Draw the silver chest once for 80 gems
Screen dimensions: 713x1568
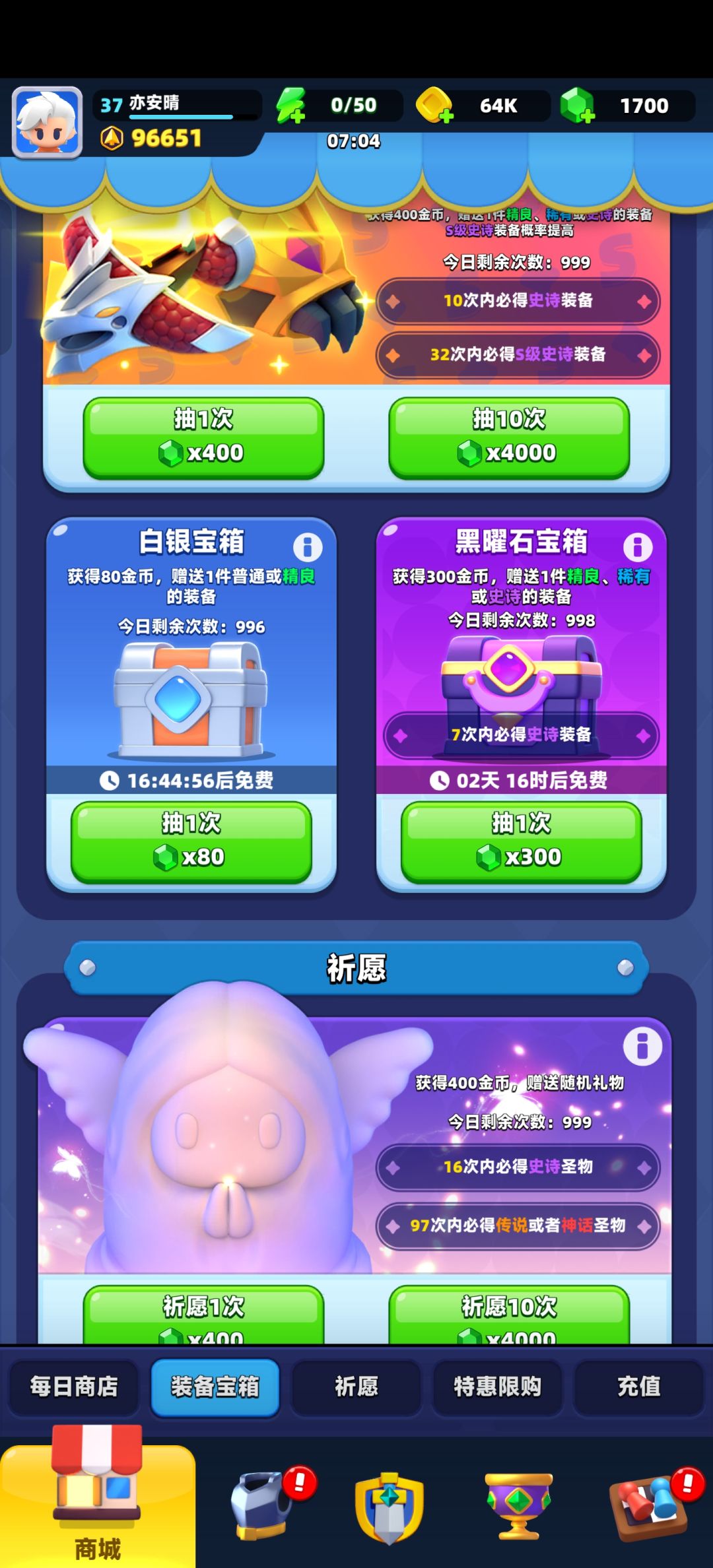point(191,838)
